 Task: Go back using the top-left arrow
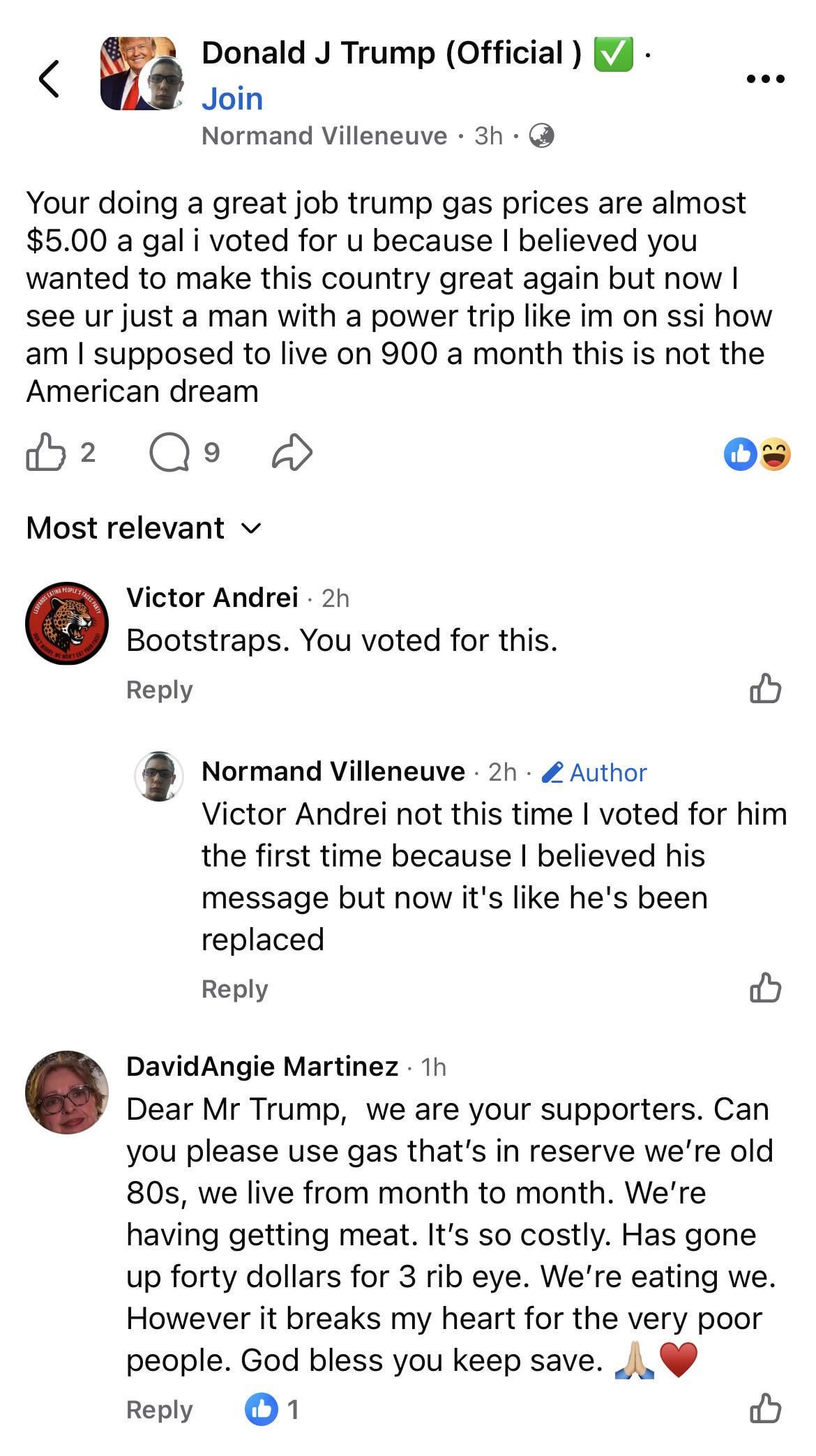(49, 78)
